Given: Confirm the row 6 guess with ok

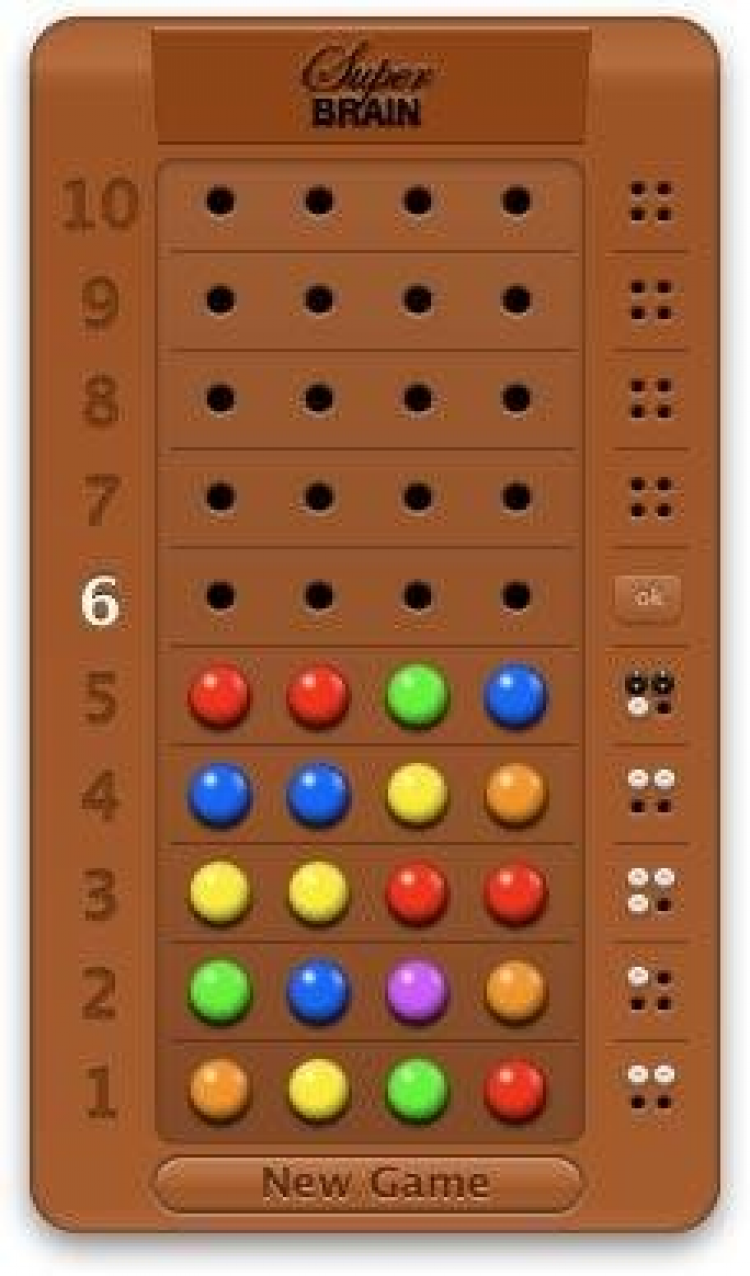Looking at the screenshot, I should click(x=648, y=598).
